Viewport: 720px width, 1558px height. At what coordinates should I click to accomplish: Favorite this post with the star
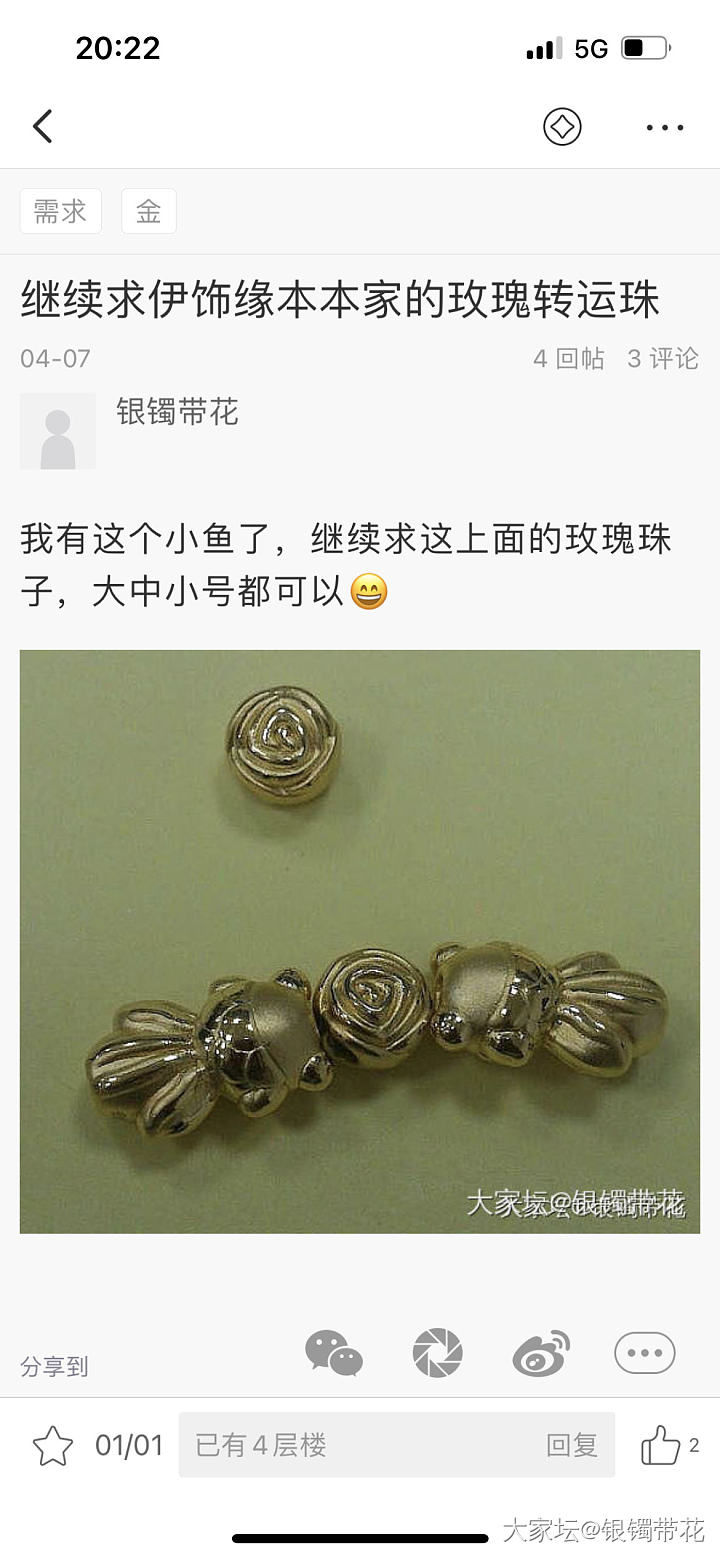point(53,1446)
